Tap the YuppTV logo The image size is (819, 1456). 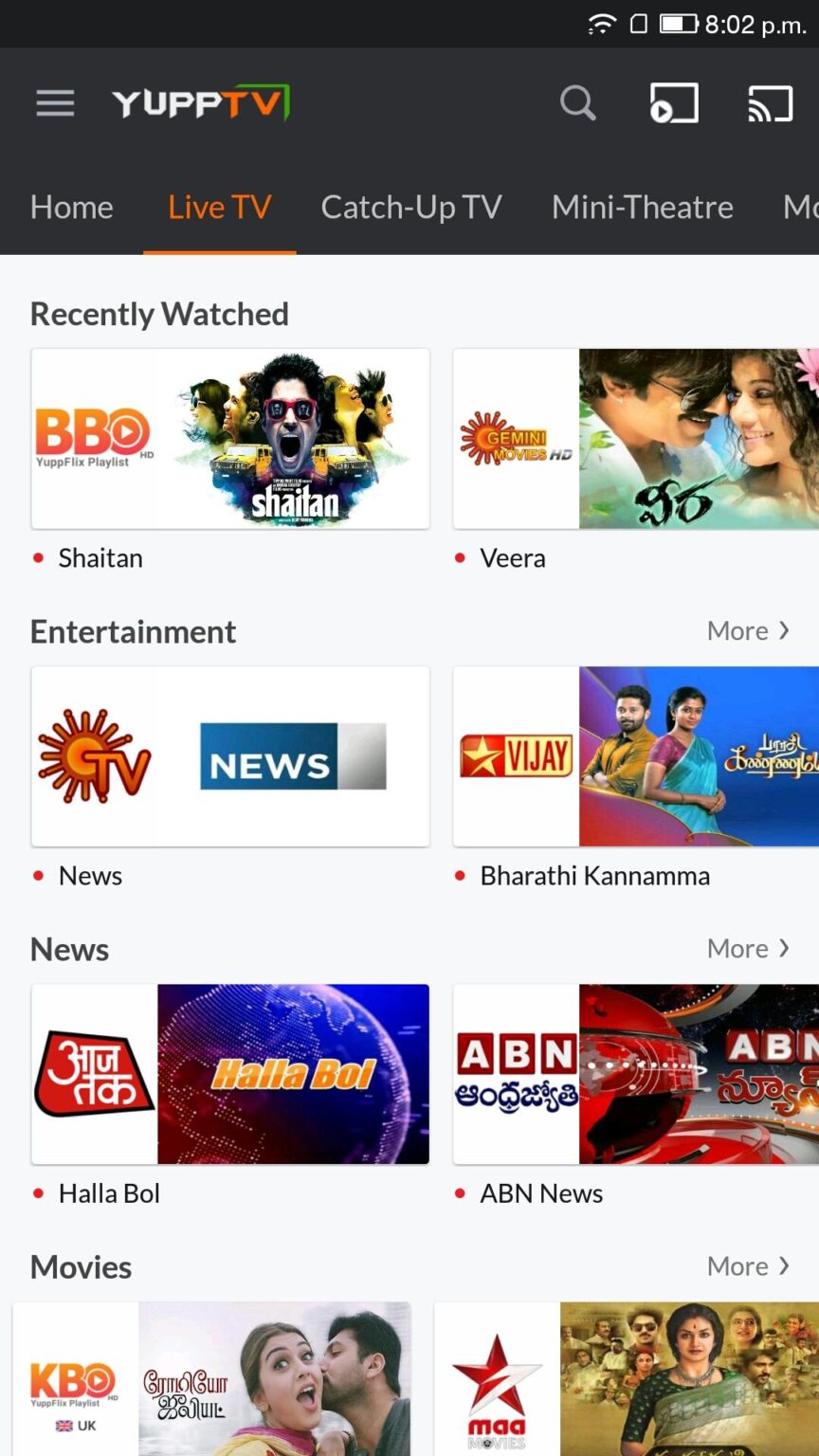pos(199,102)
